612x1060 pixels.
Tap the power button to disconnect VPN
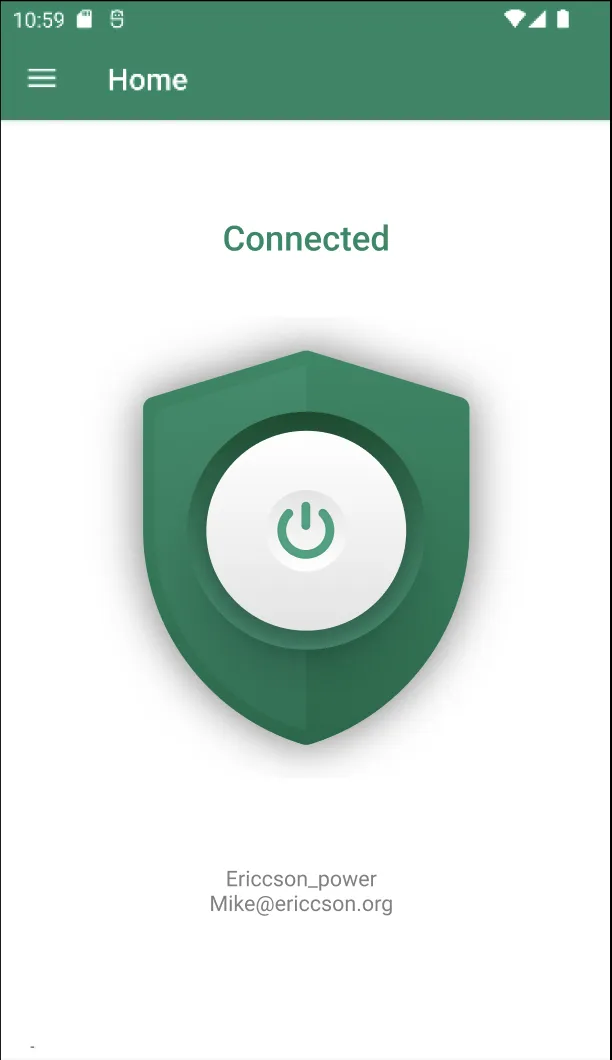point(306,531)
